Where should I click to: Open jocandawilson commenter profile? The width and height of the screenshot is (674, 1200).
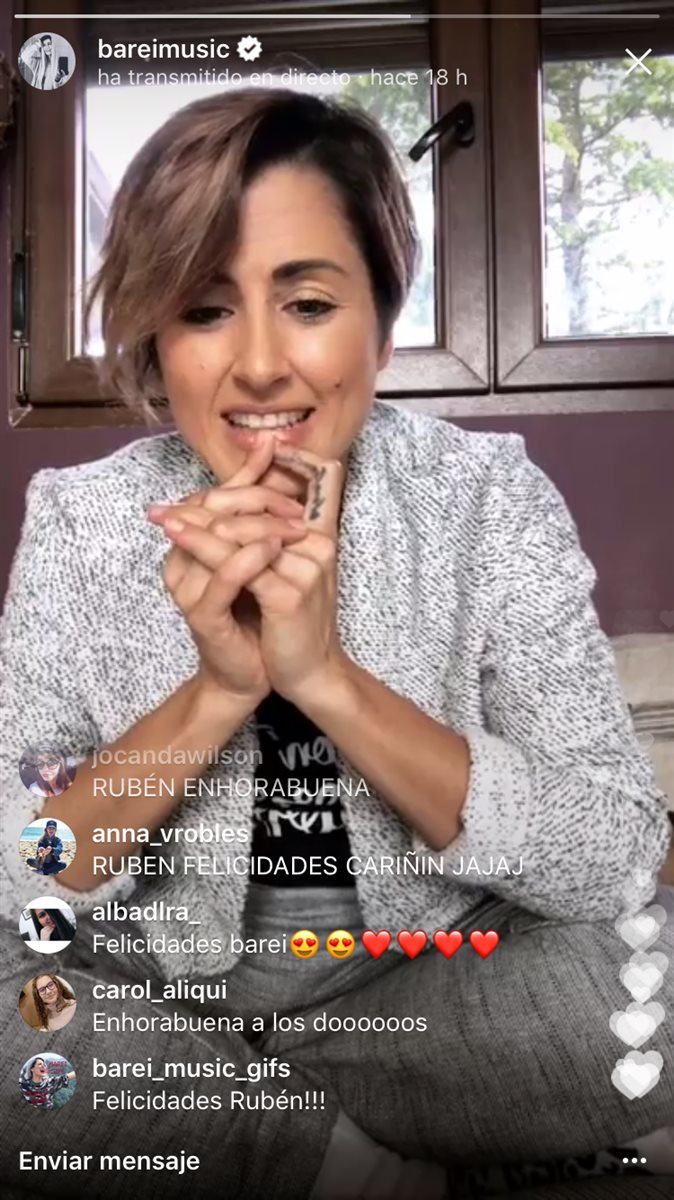pos(47,769)
